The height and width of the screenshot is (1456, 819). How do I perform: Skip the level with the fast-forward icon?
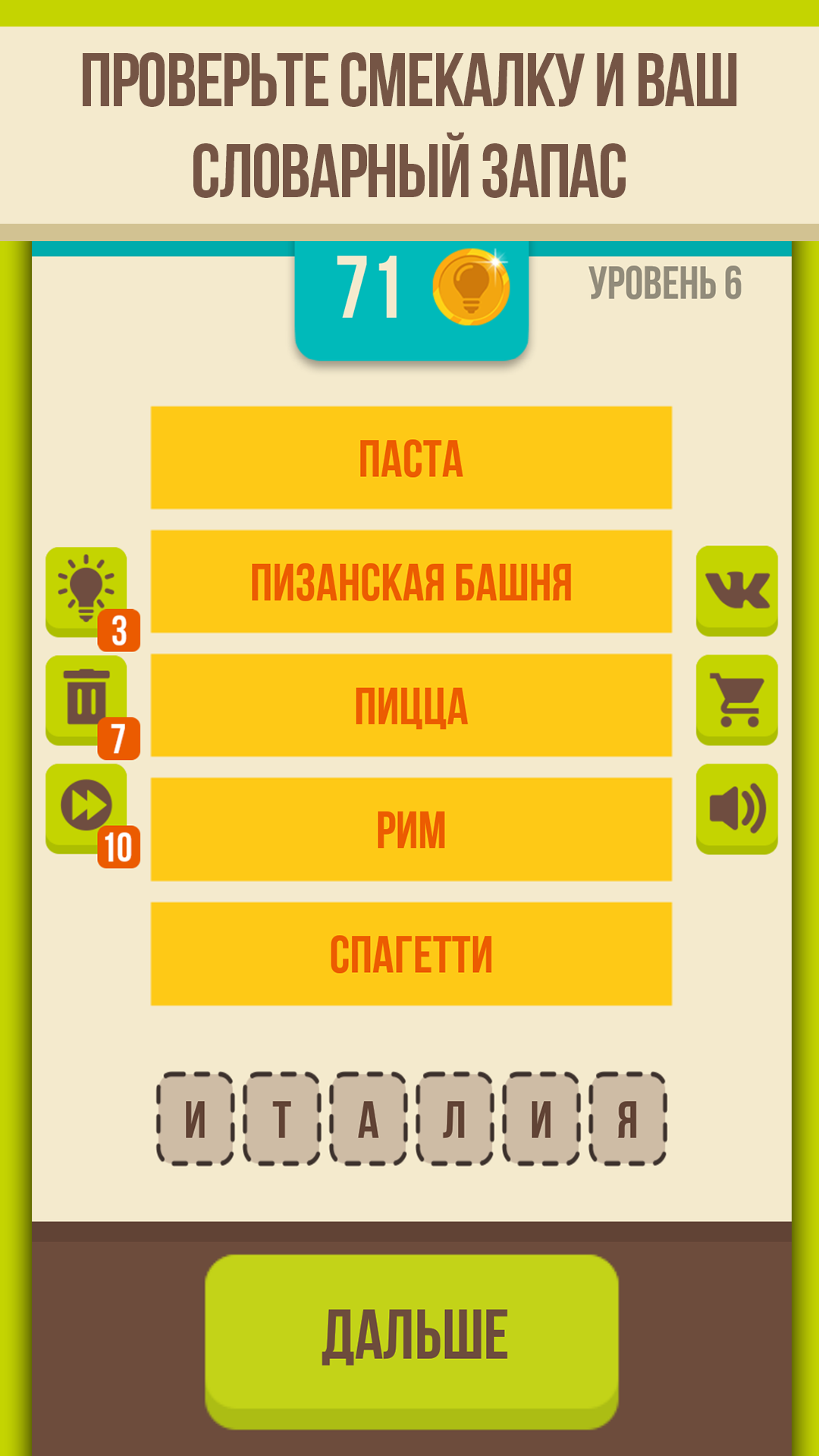[86, 808]
